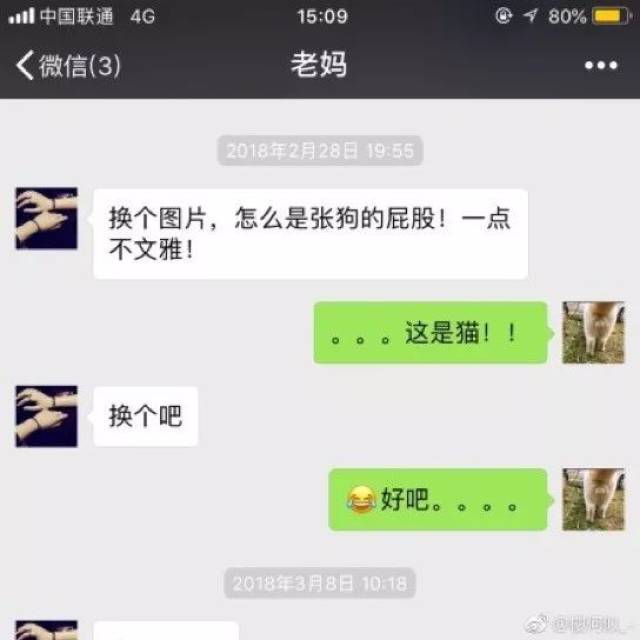View my avatar next to 好吧 message
Screen dimensions: 640x640
coord(593,499)
